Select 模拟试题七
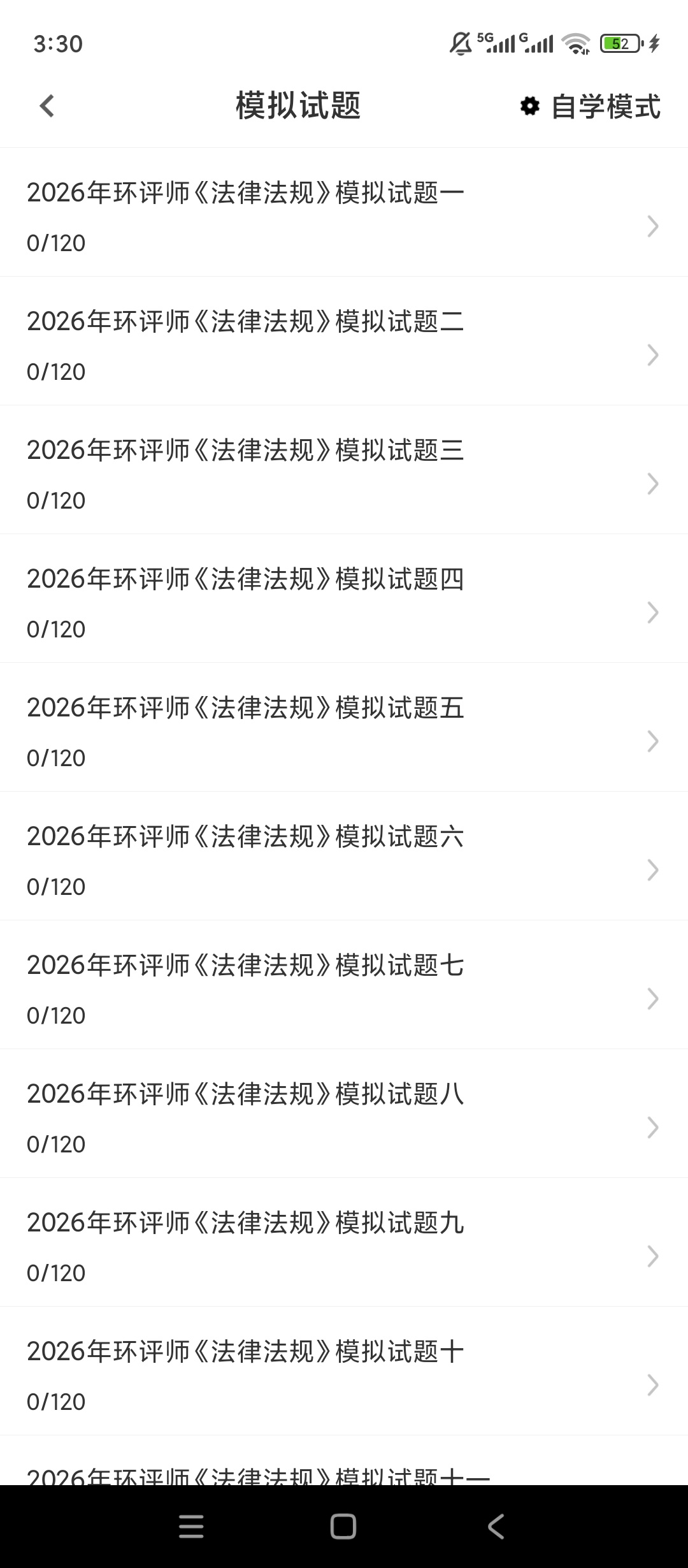The height and width of the screenshot is (1568, 688). [x=344, y=985]
